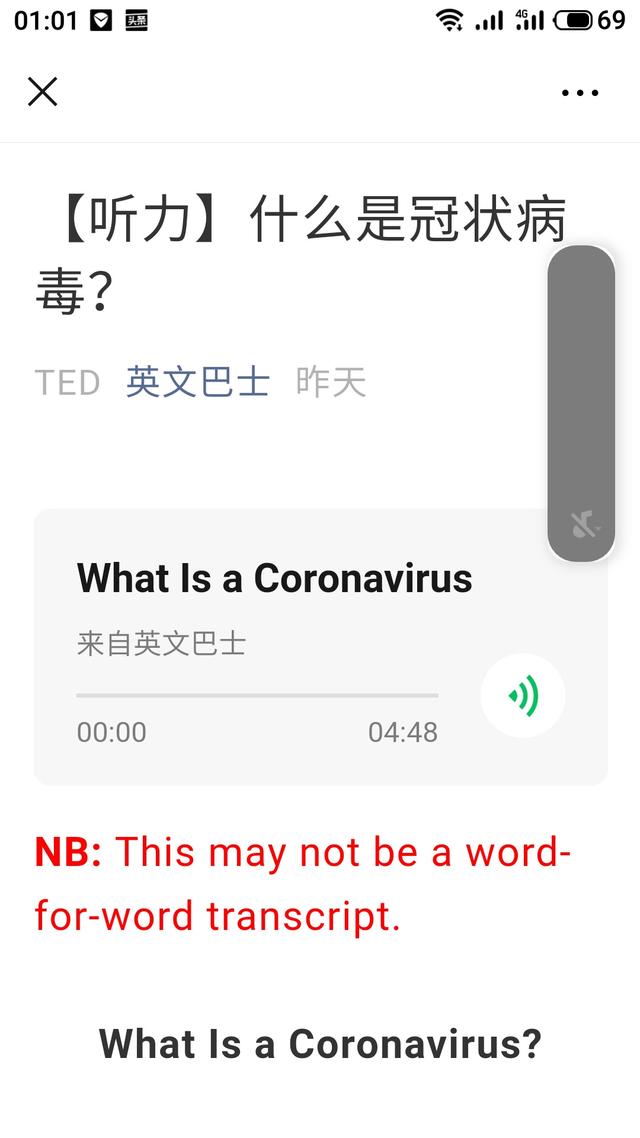Tap the mute icon on volume panel
This screenshot has height=1138, width=640.
pyautogui.click(x=583, y=524)
